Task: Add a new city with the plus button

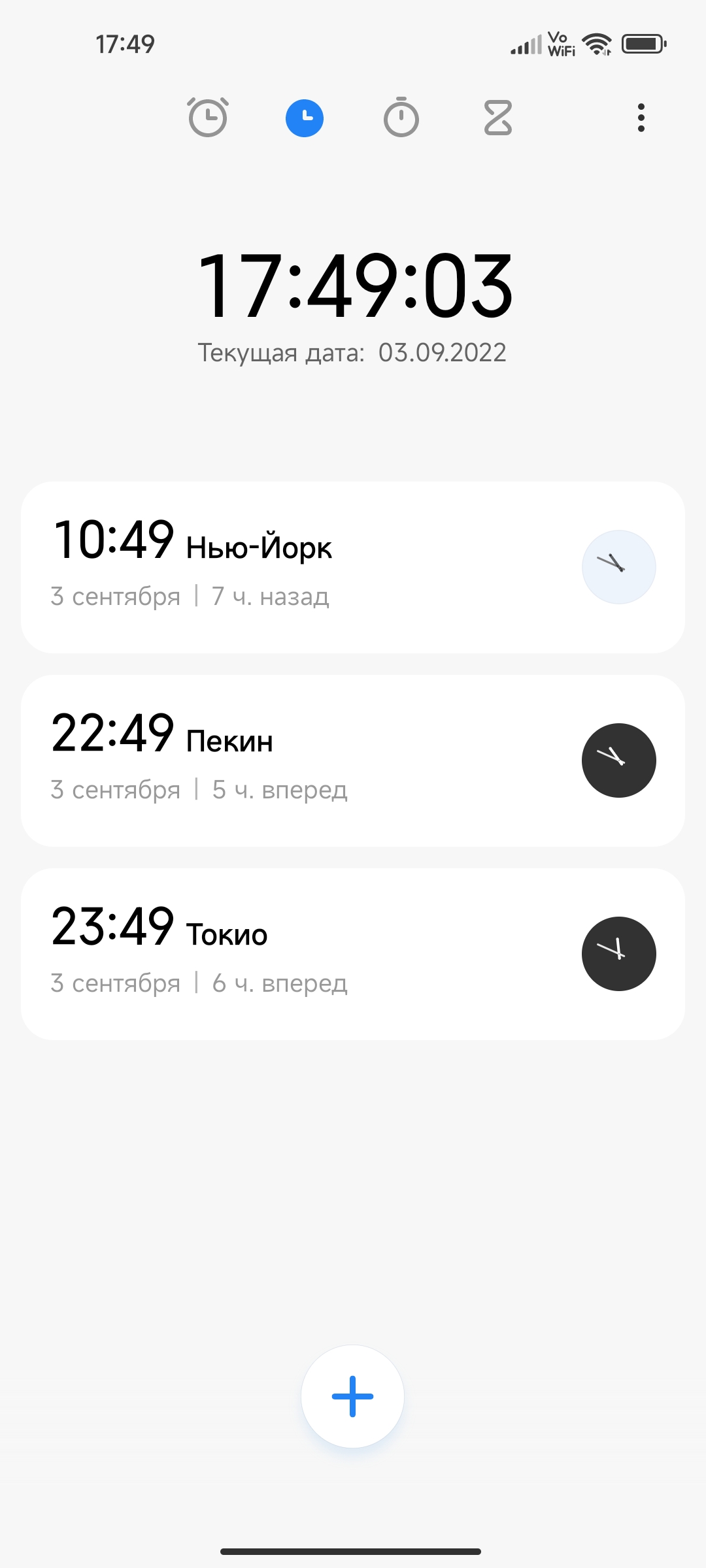Action: (353, 1396)
